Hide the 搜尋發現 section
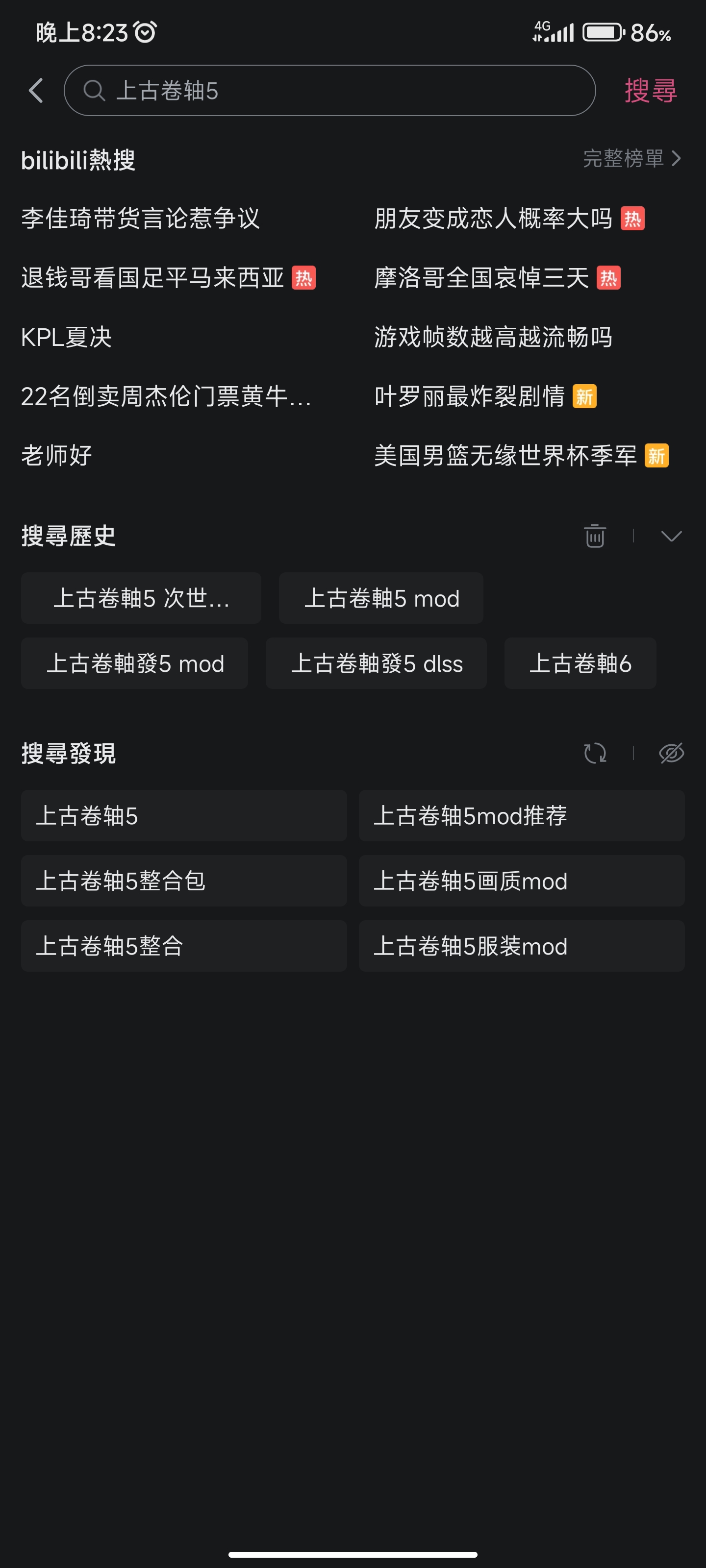Screen dimensions: 706x1568 (x=671, y=754)
